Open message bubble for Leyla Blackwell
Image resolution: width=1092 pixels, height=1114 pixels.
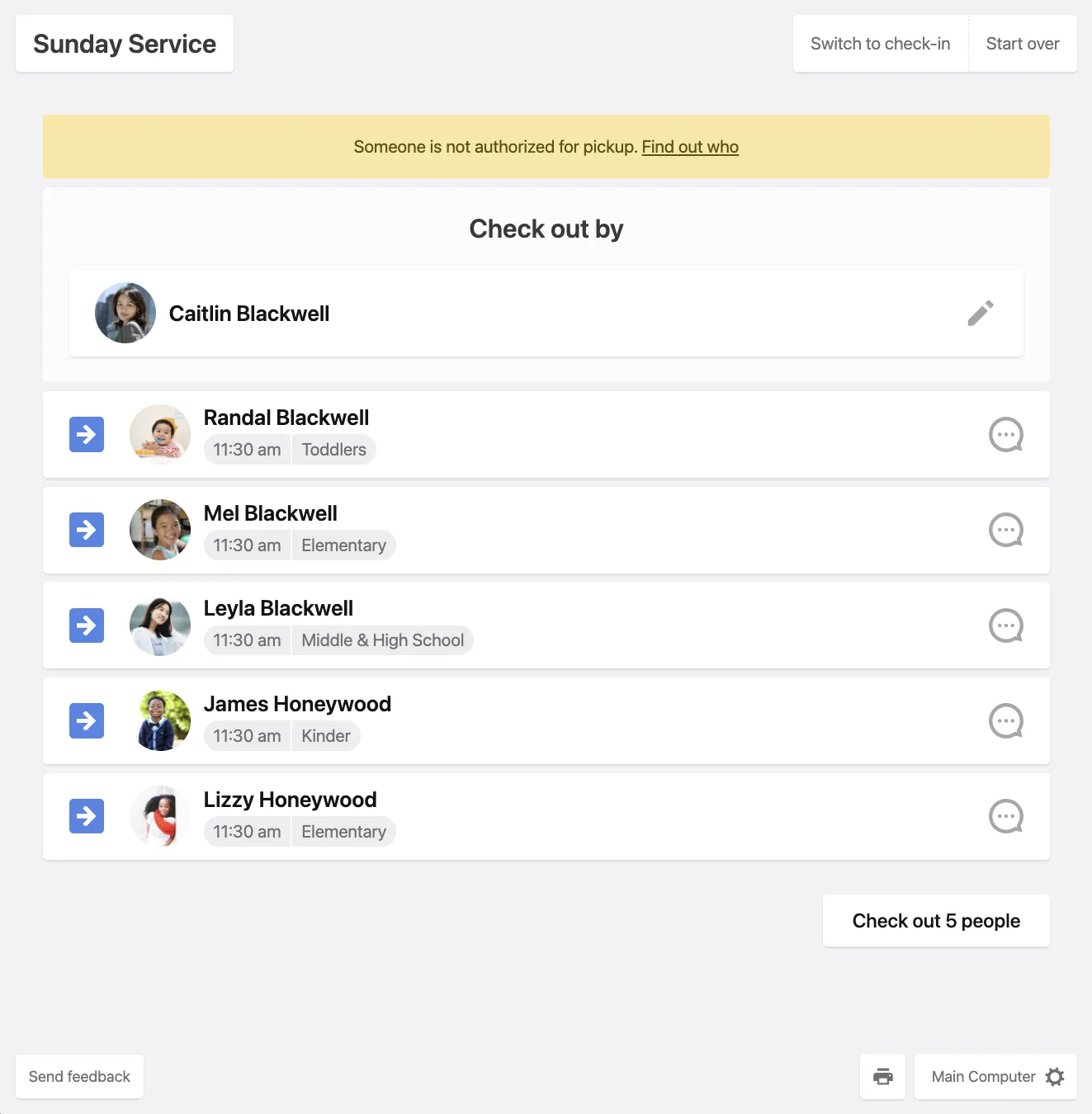(1005, 625)
